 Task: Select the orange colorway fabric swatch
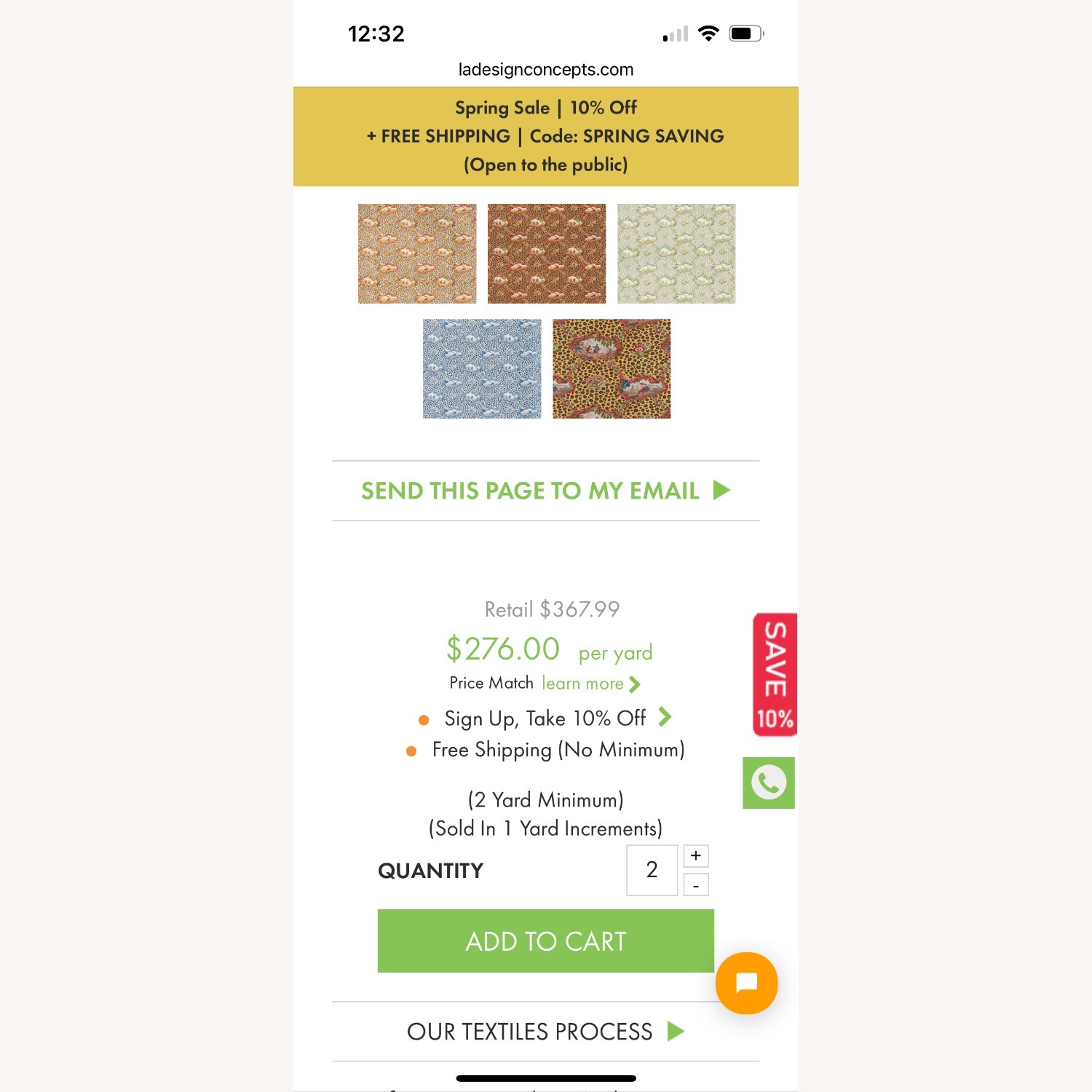point(417,253)
